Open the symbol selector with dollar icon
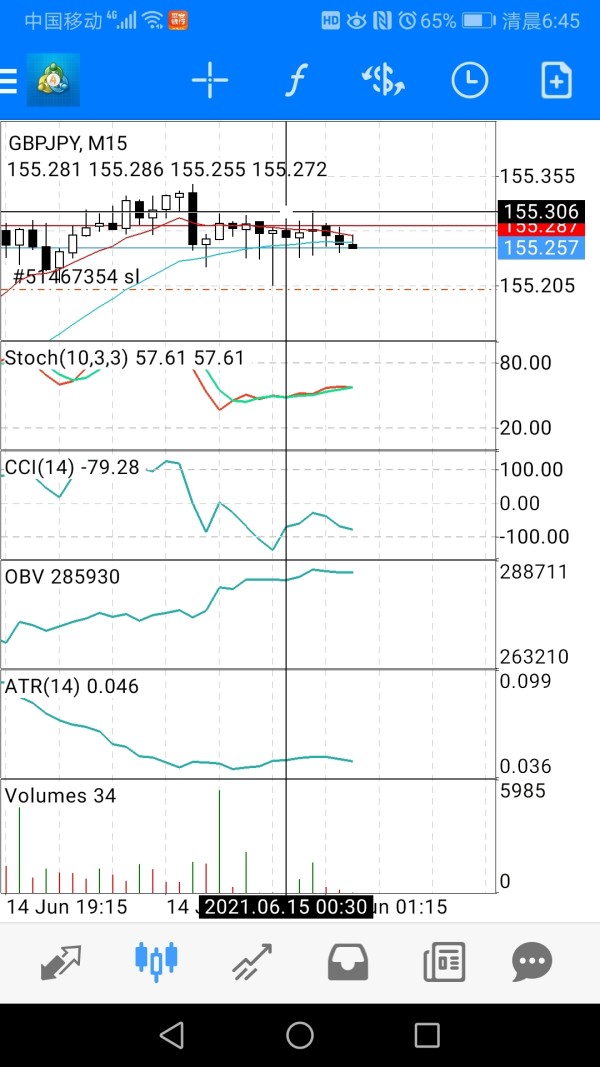 pos(383,80)
